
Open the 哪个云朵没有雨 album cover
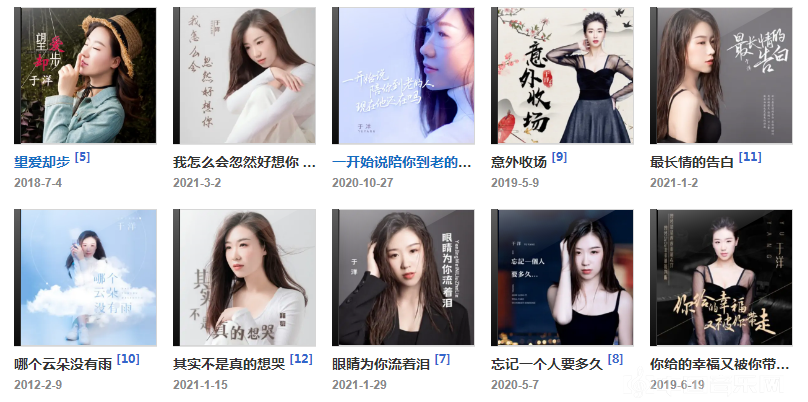coord(85,277)
